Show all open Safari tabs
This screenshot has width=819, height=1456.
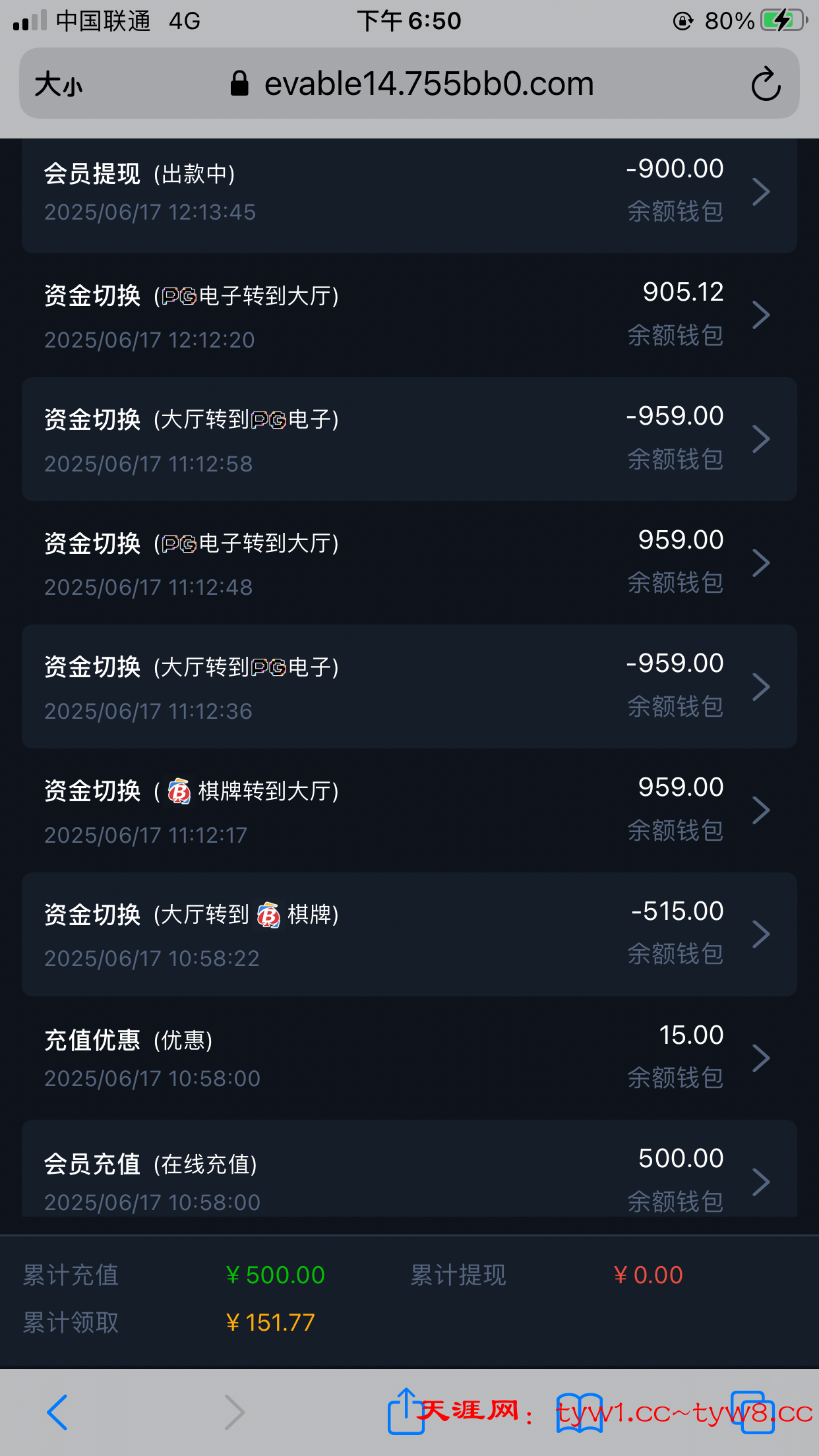tap(752, 1412)
